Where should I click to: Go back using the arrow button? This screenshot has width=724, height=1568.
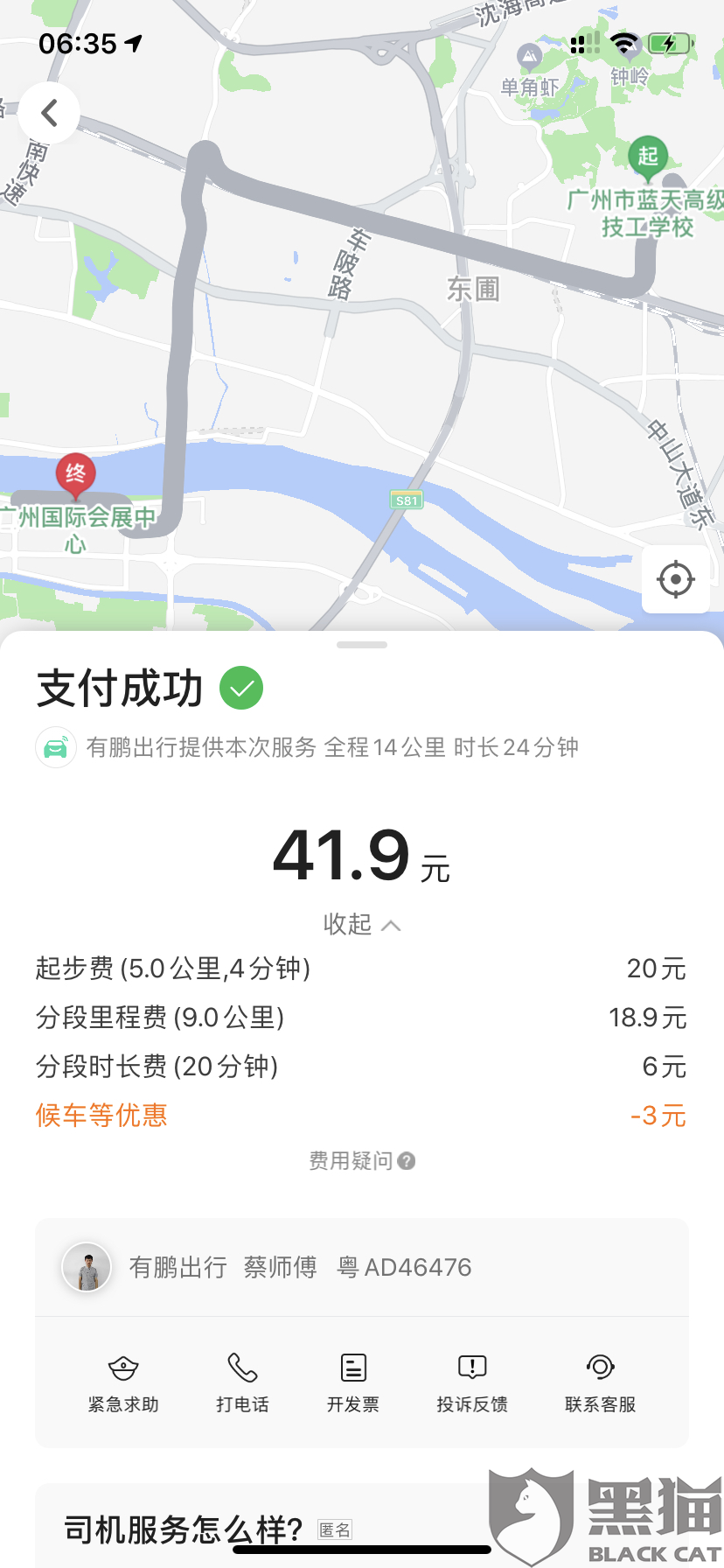coord(50,113)
